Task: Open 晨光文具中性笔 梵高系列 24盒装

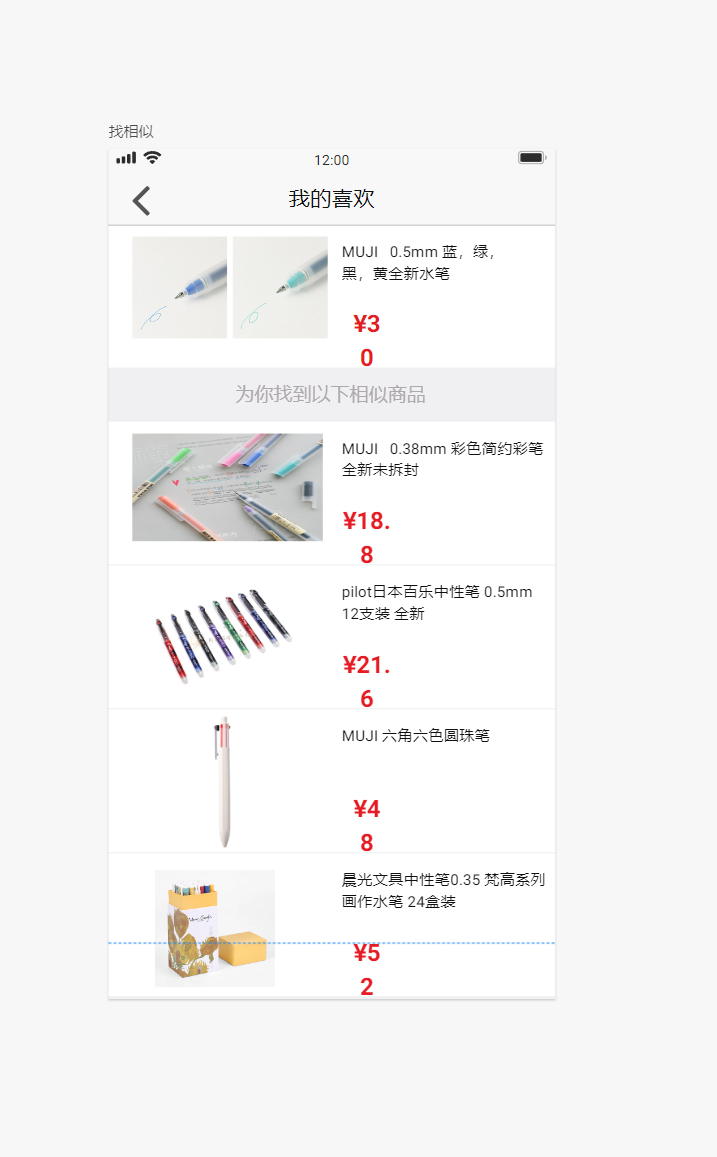Action: point(442,891)
